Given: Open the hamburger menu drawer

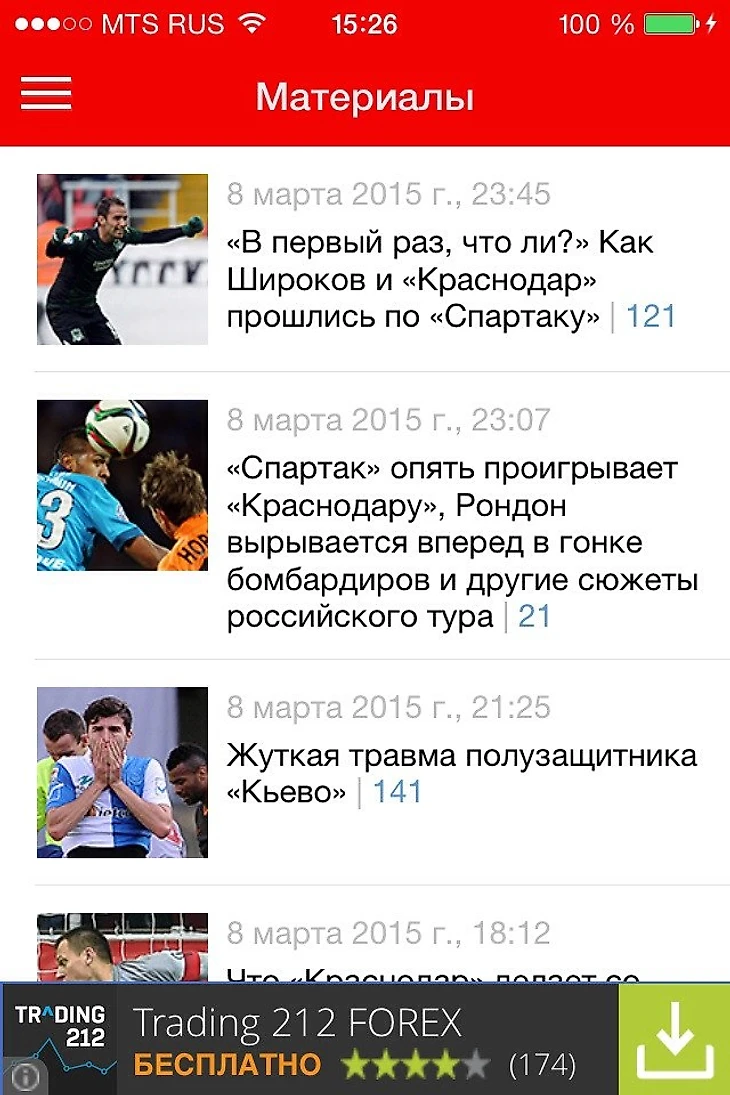Looking at the screenshot, I should click(46, 93).
